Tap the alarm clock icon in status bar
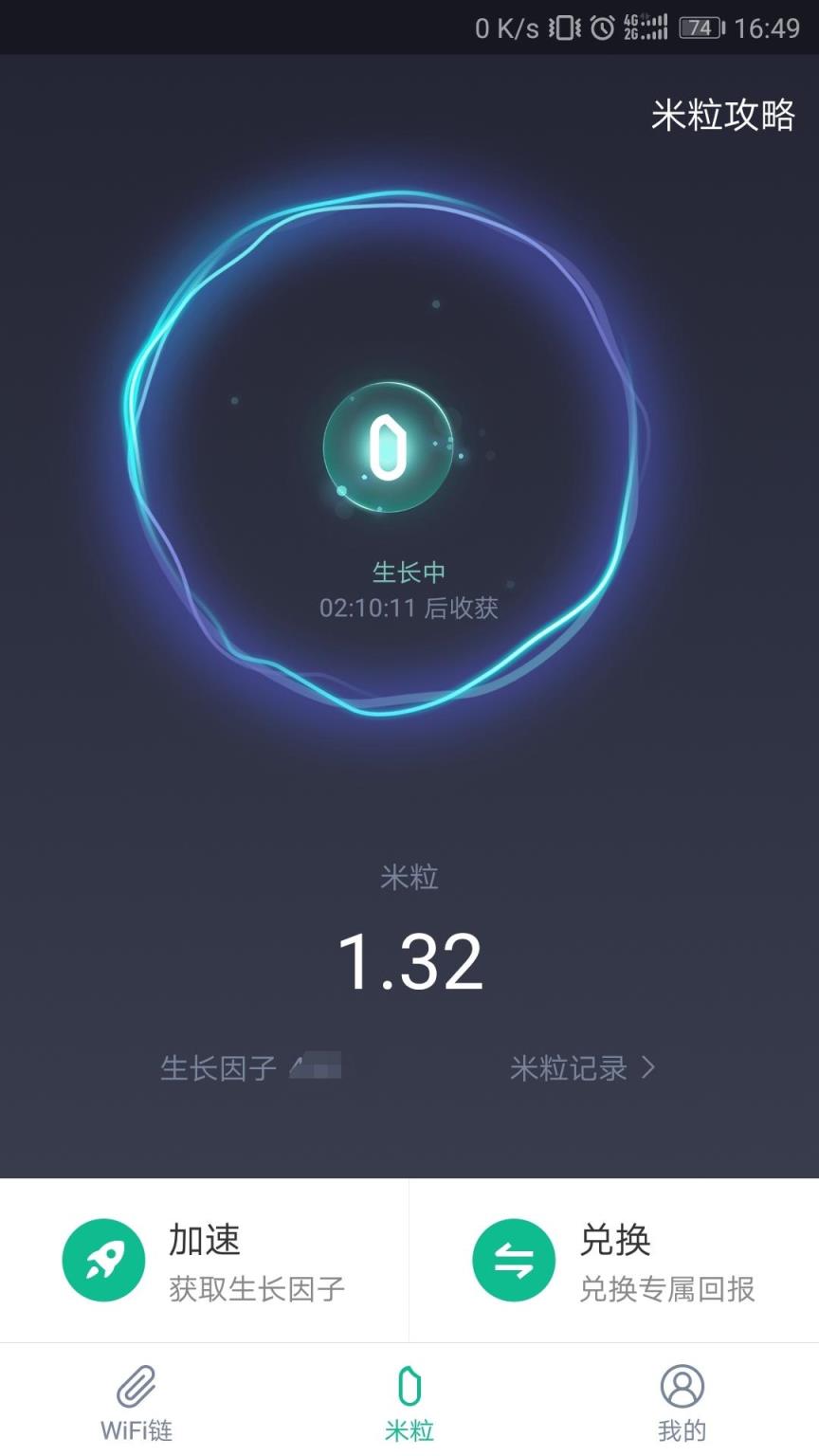The width and height of the screenshot is (819, 1456). [601, 28]
